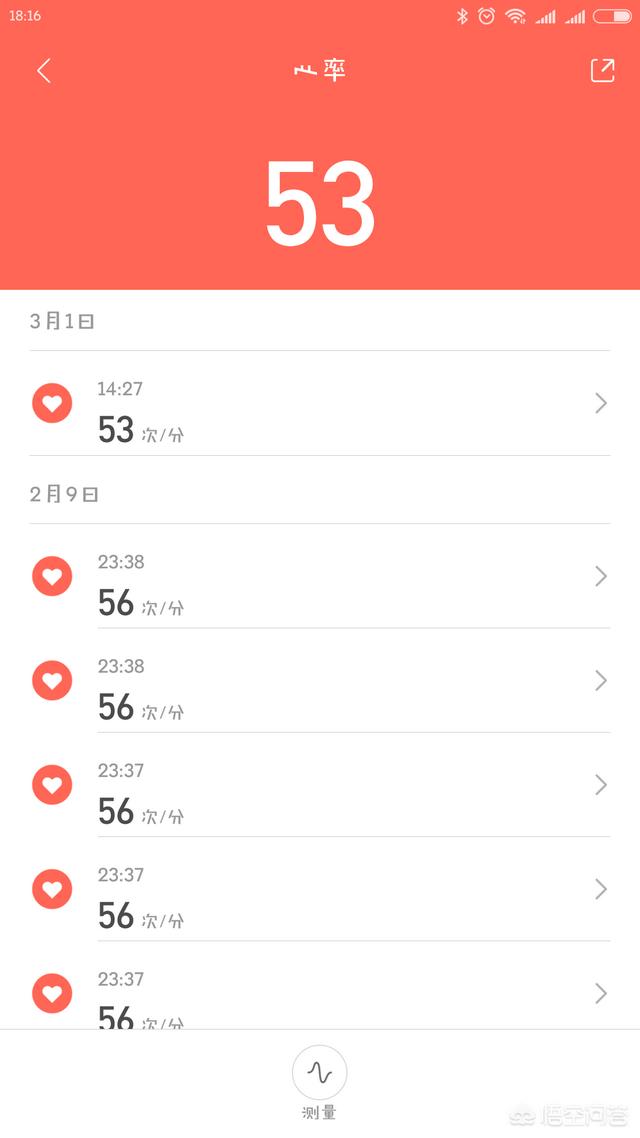Screen dimensions: 640x1138
Task: Go back using the top-left arrow
Action: tap(44, 70)
